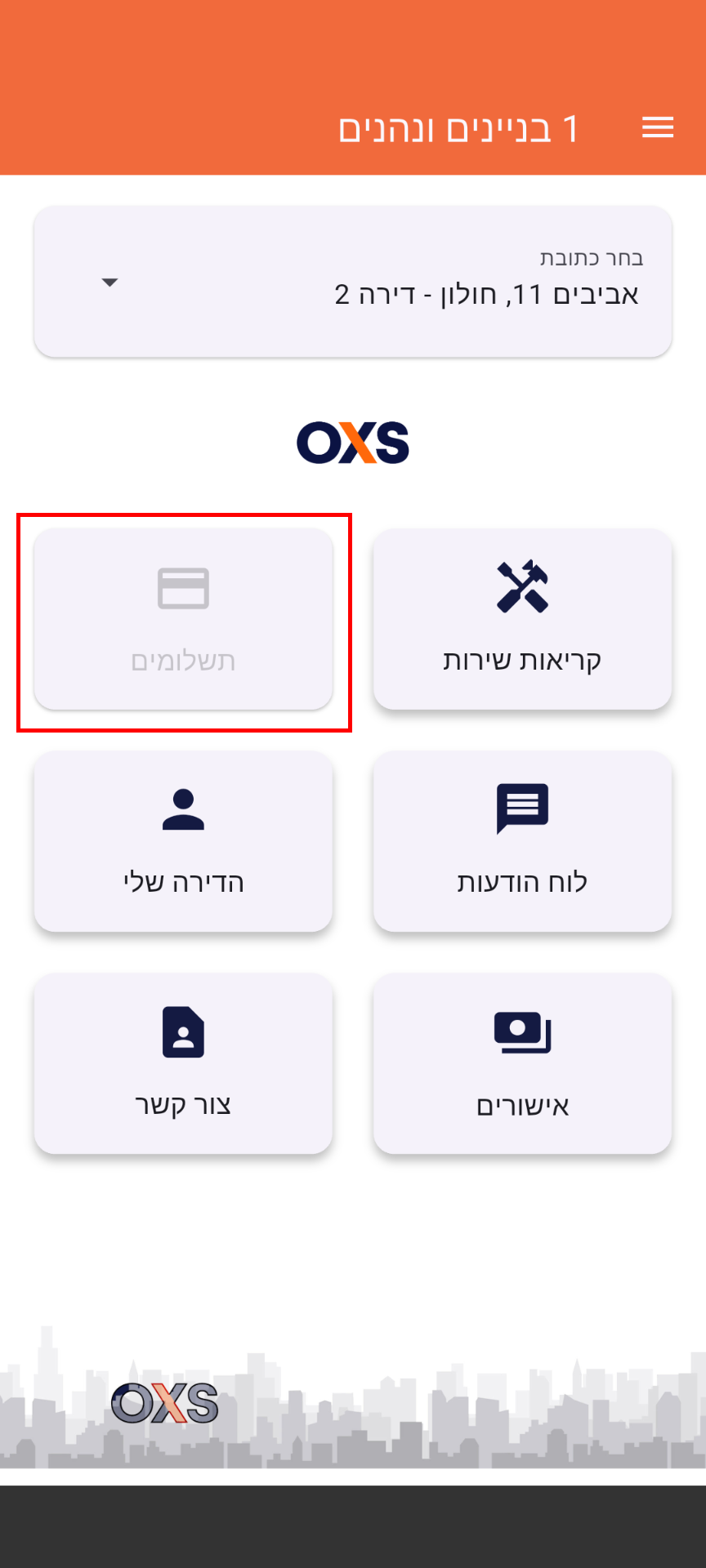This screenshot has width=706, height=1568.
Task: Open the approvals (אישורים) card
Action: coord(522,1063)
